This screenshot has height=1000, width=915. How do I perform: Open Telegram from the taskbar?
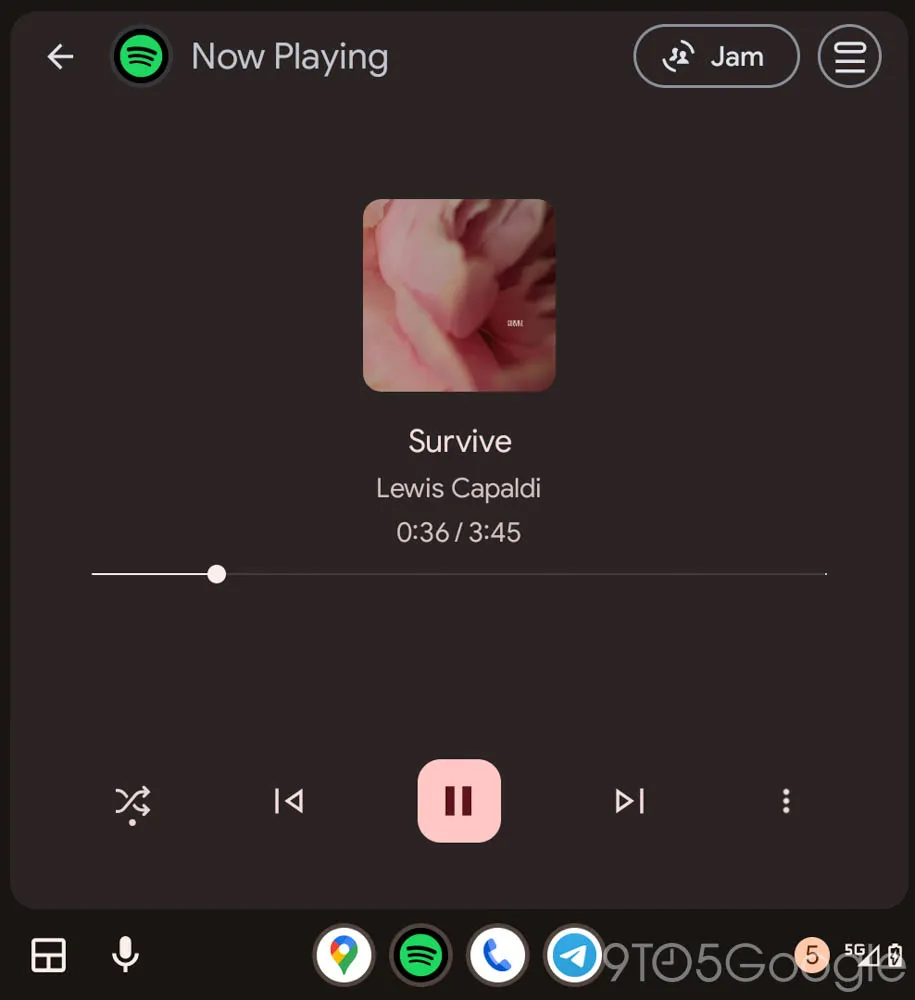573,955
